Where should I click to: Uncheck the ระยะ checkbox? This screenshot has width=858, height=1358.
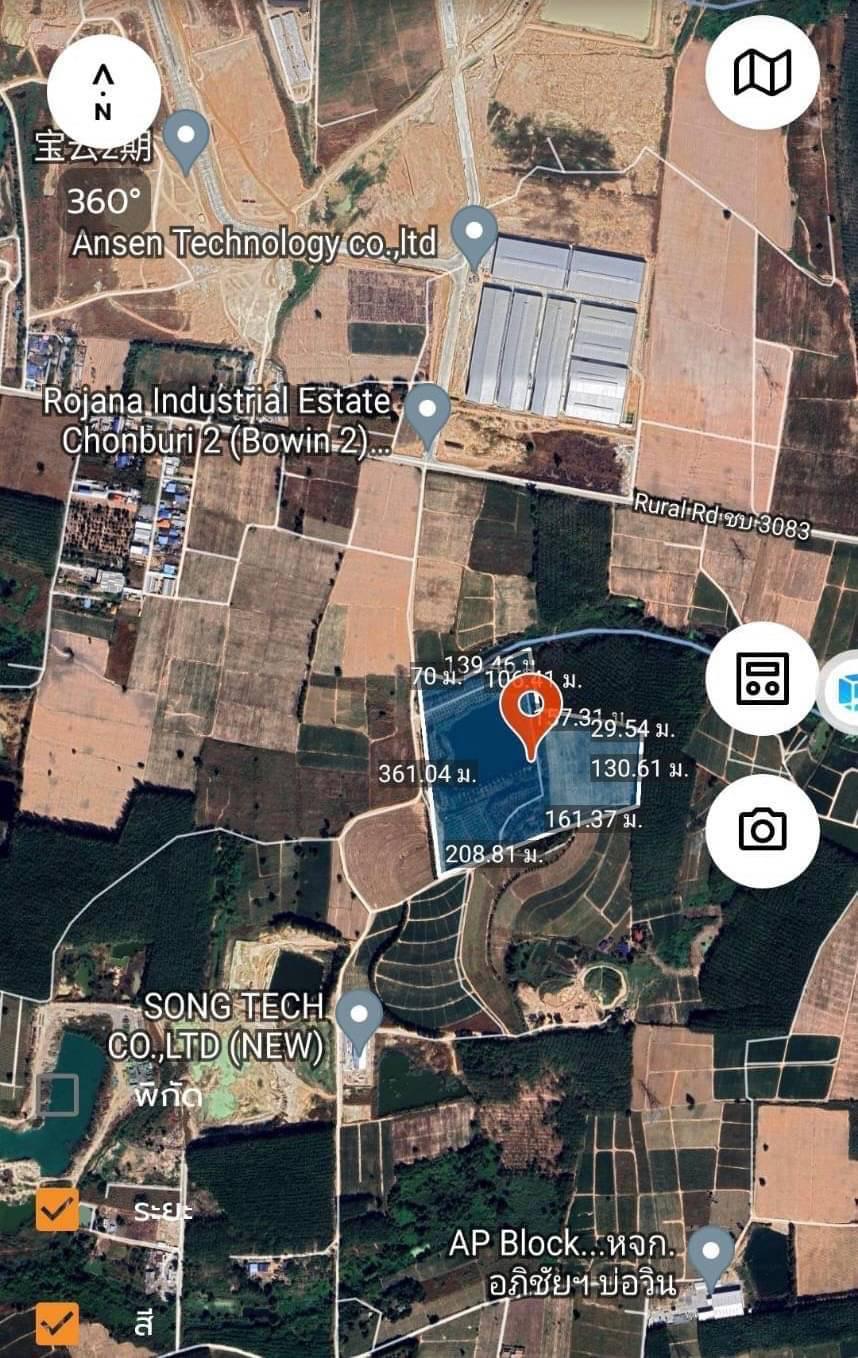point(58,1210)
